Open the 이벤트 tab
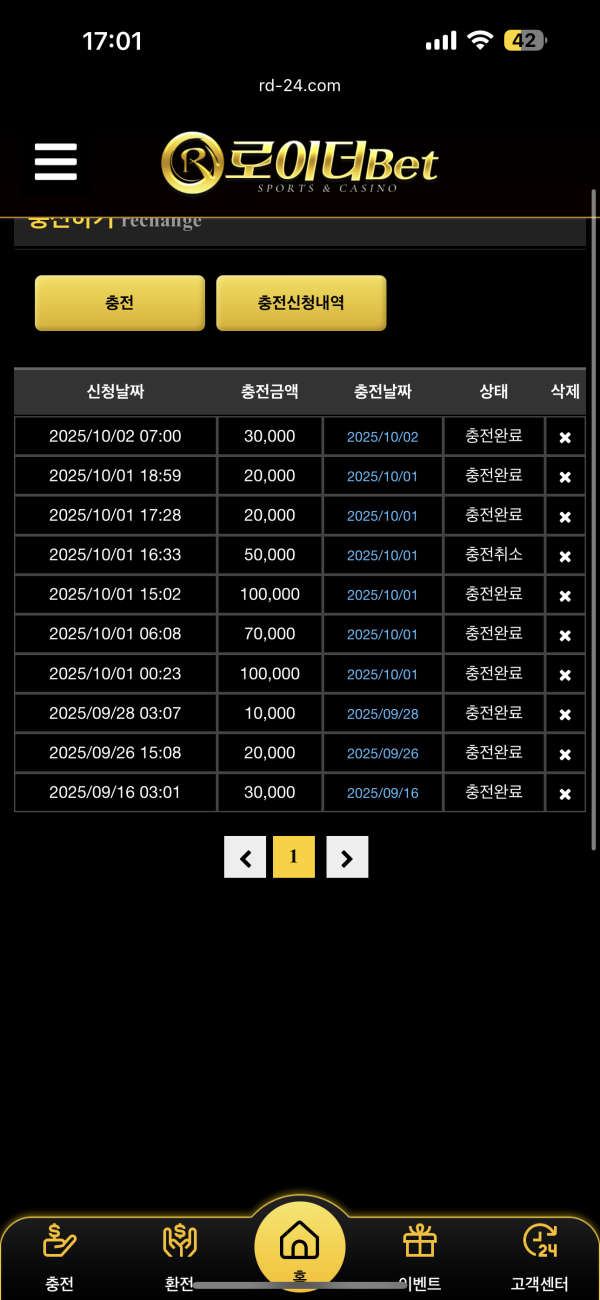 coord(420,1256)
